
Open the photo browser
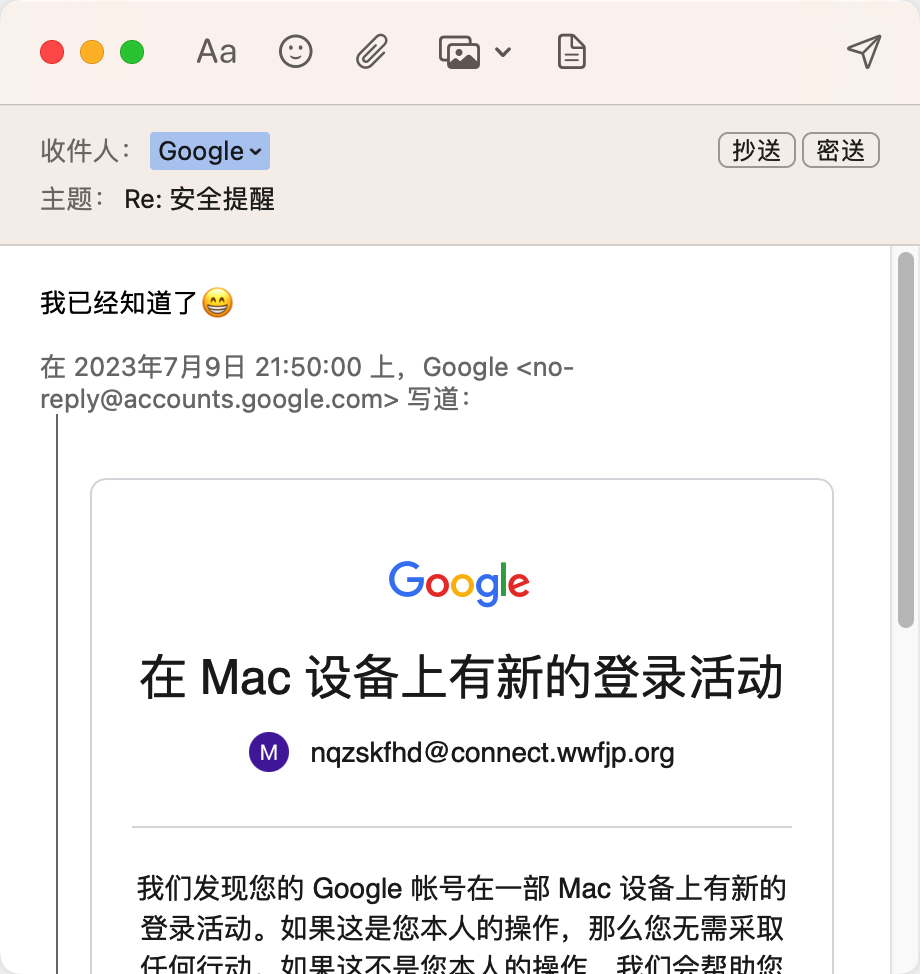tap(460, 52)
